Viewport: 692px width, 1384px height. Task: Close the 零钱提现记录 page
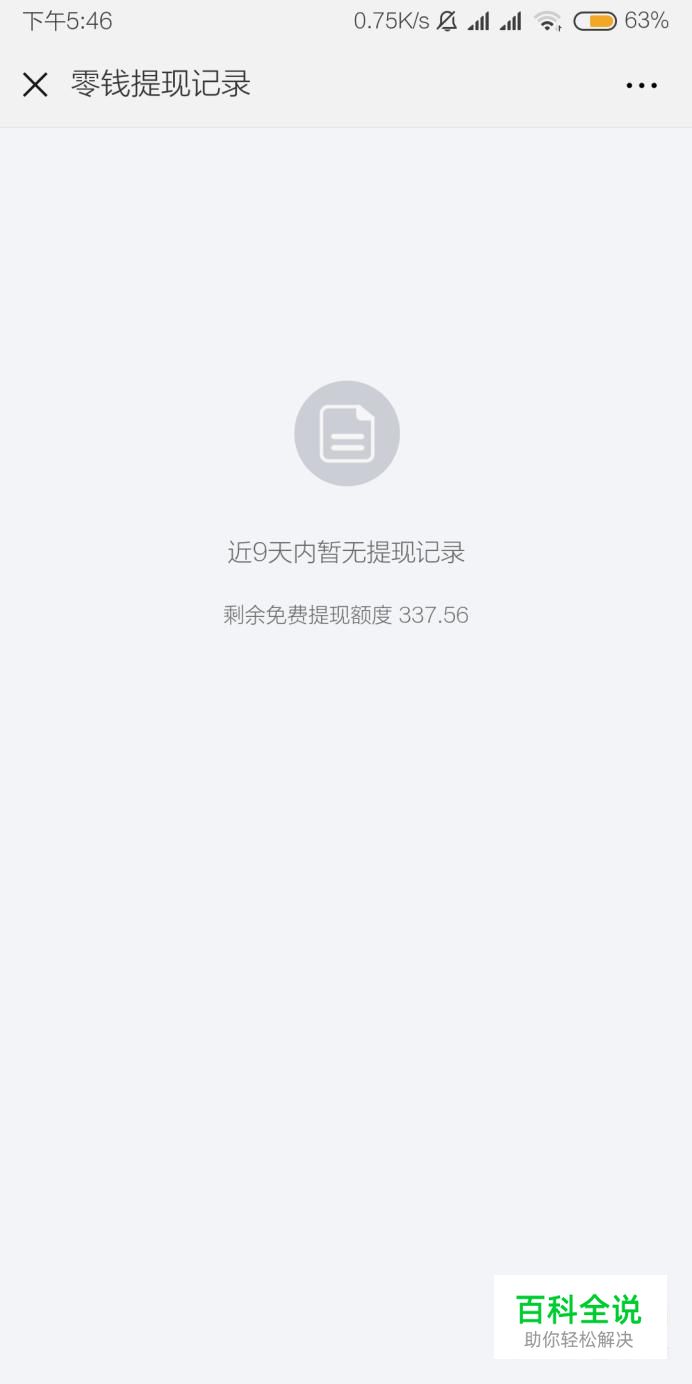pos(35,85)
